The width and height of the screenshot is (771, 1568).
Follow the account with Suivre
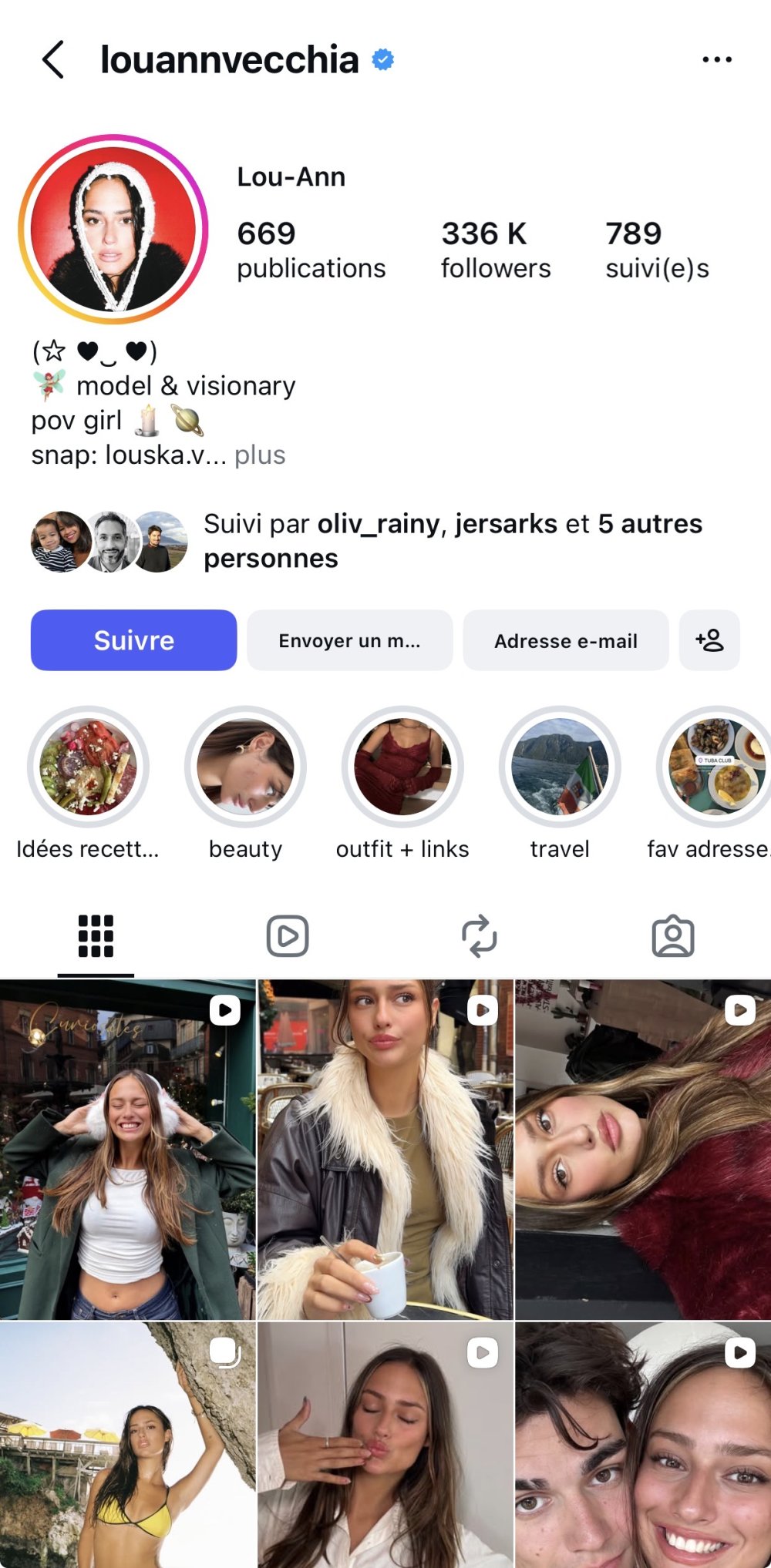point(133,640)
